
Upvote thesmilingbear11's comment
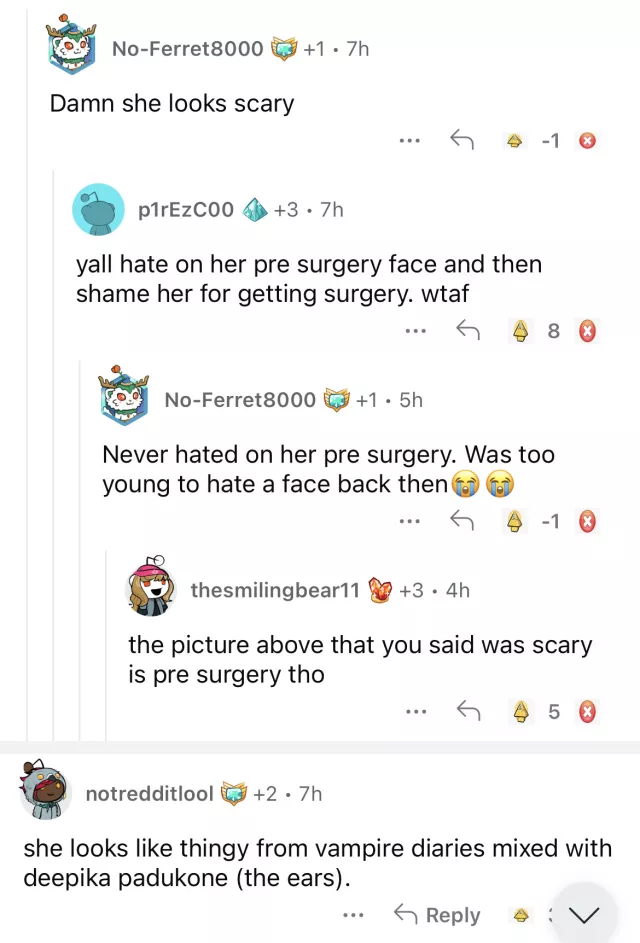[x=519, y=711]
